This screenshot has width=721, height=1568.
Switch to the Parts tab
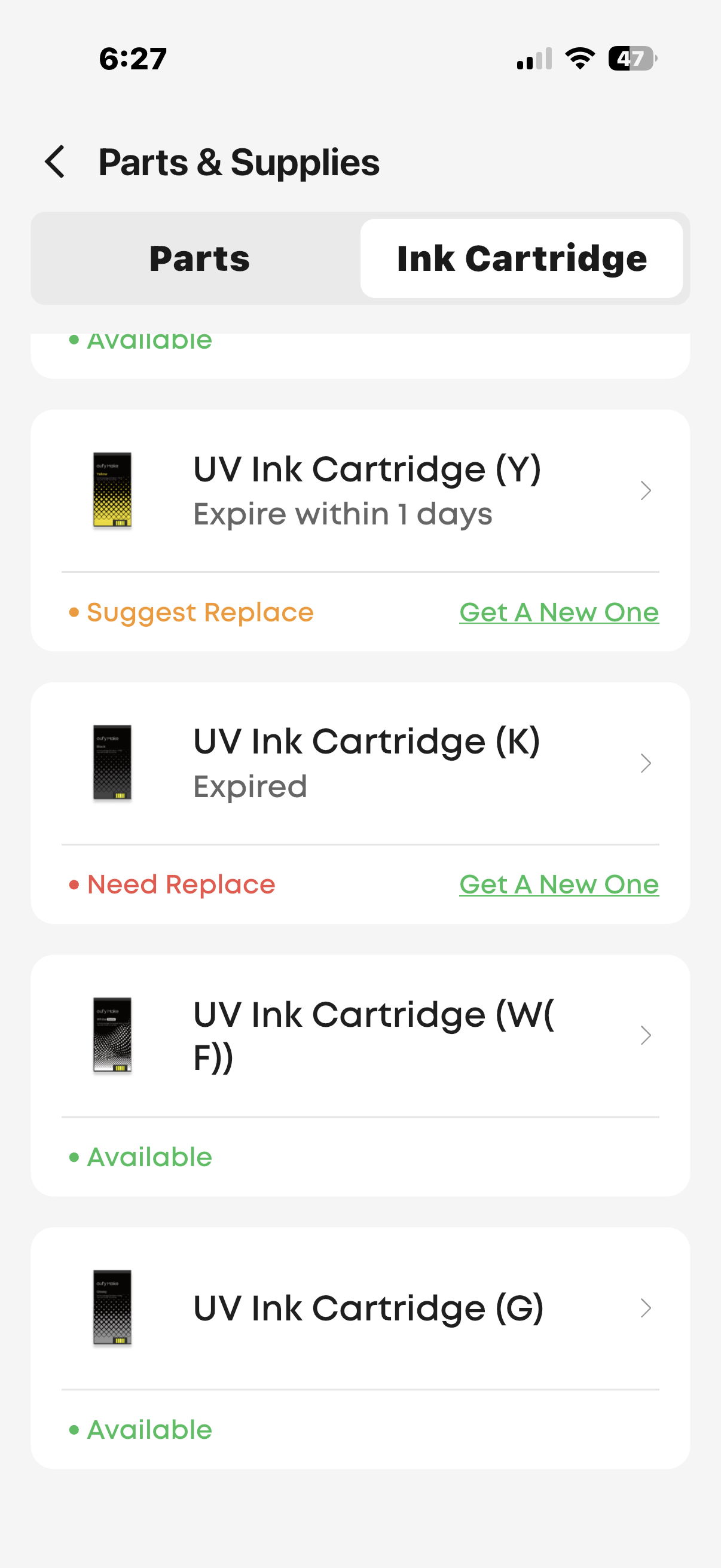click(199, 258)
